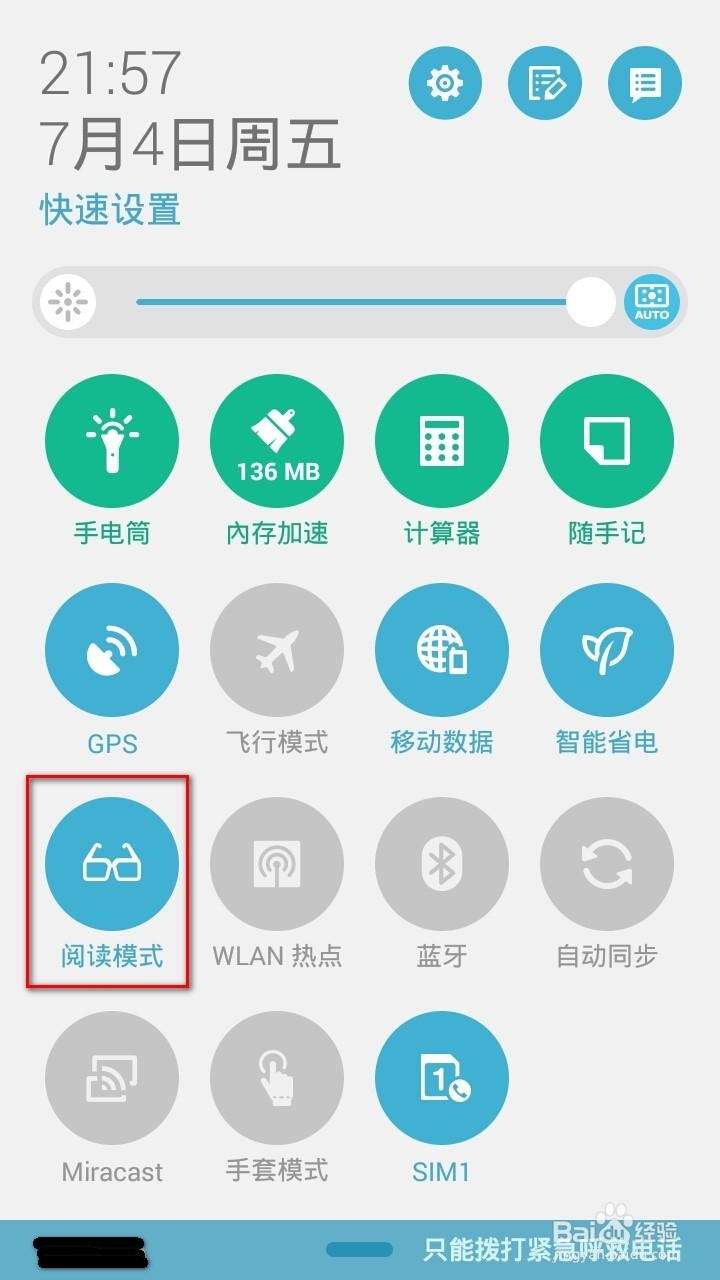The image size is (720, 1280).
Task: Launch 随手记 quick memo
Action: (x=606, y=440)
